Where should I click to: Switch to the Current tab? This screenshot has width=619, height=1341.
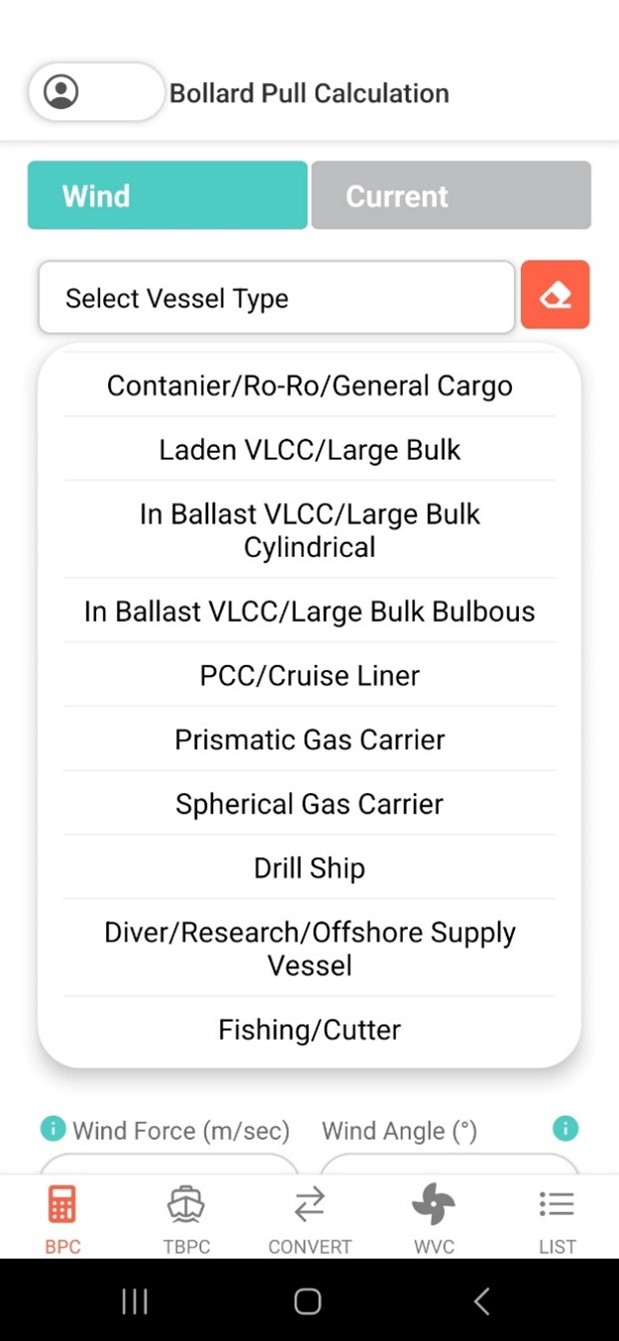451,195
